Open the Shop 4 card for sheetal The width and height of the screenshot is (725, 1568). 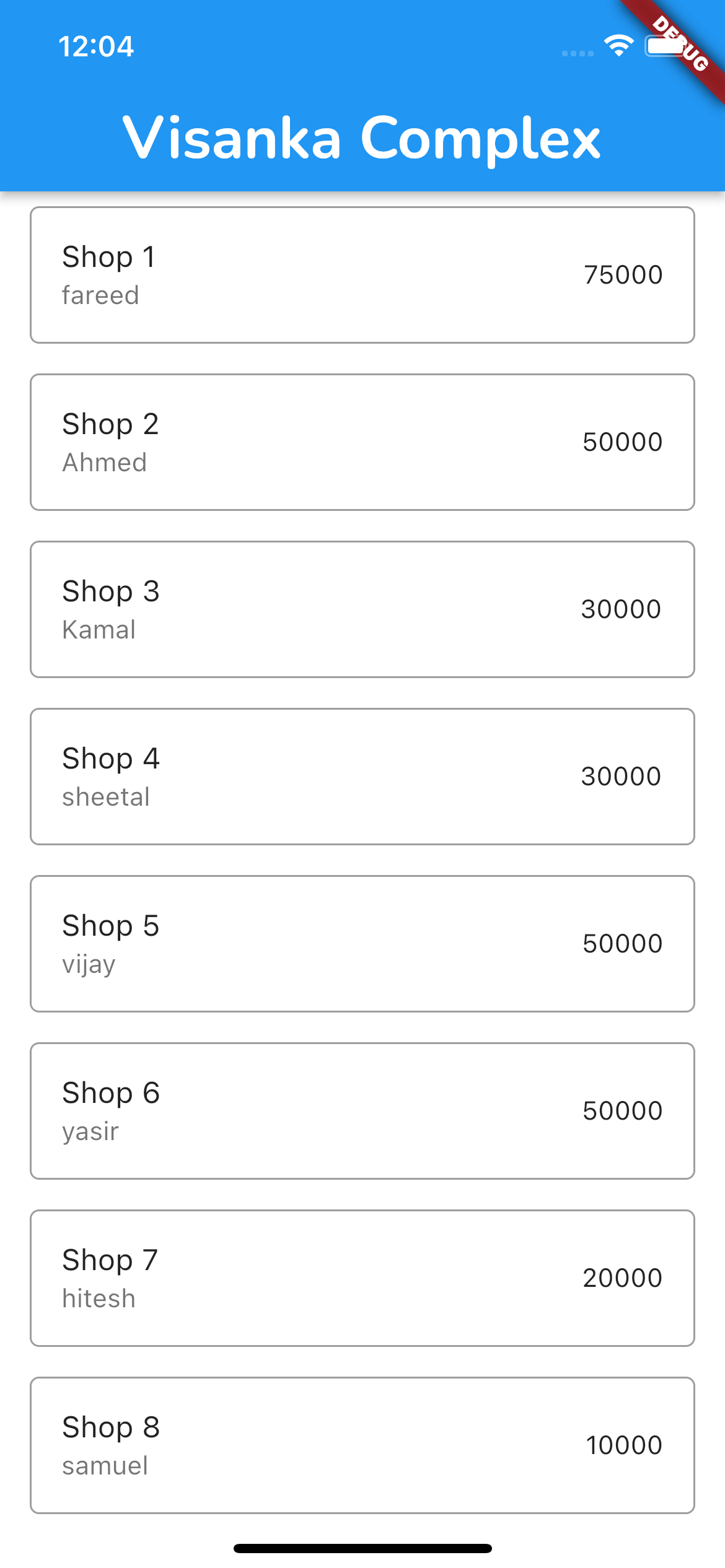point(362,775)
